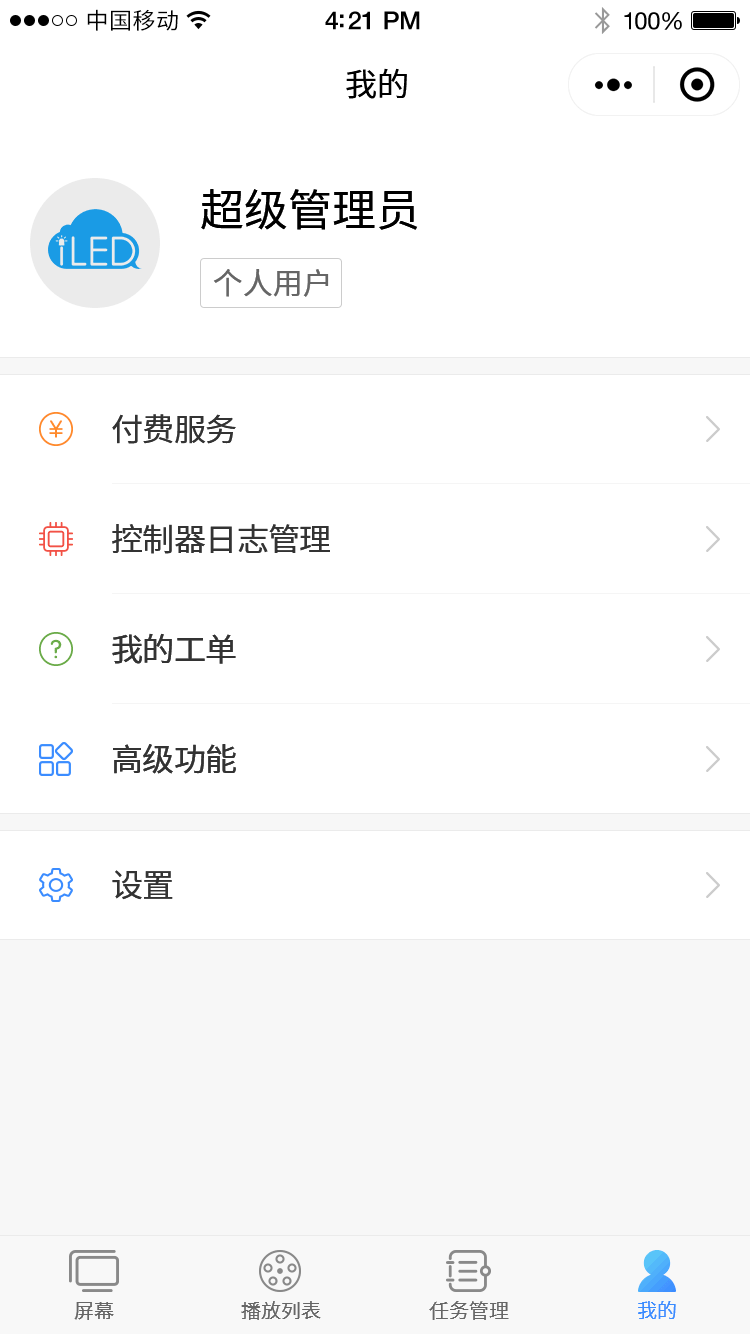
Task: Close the mini program with the circle icon
Action: [x=697, y=85]
